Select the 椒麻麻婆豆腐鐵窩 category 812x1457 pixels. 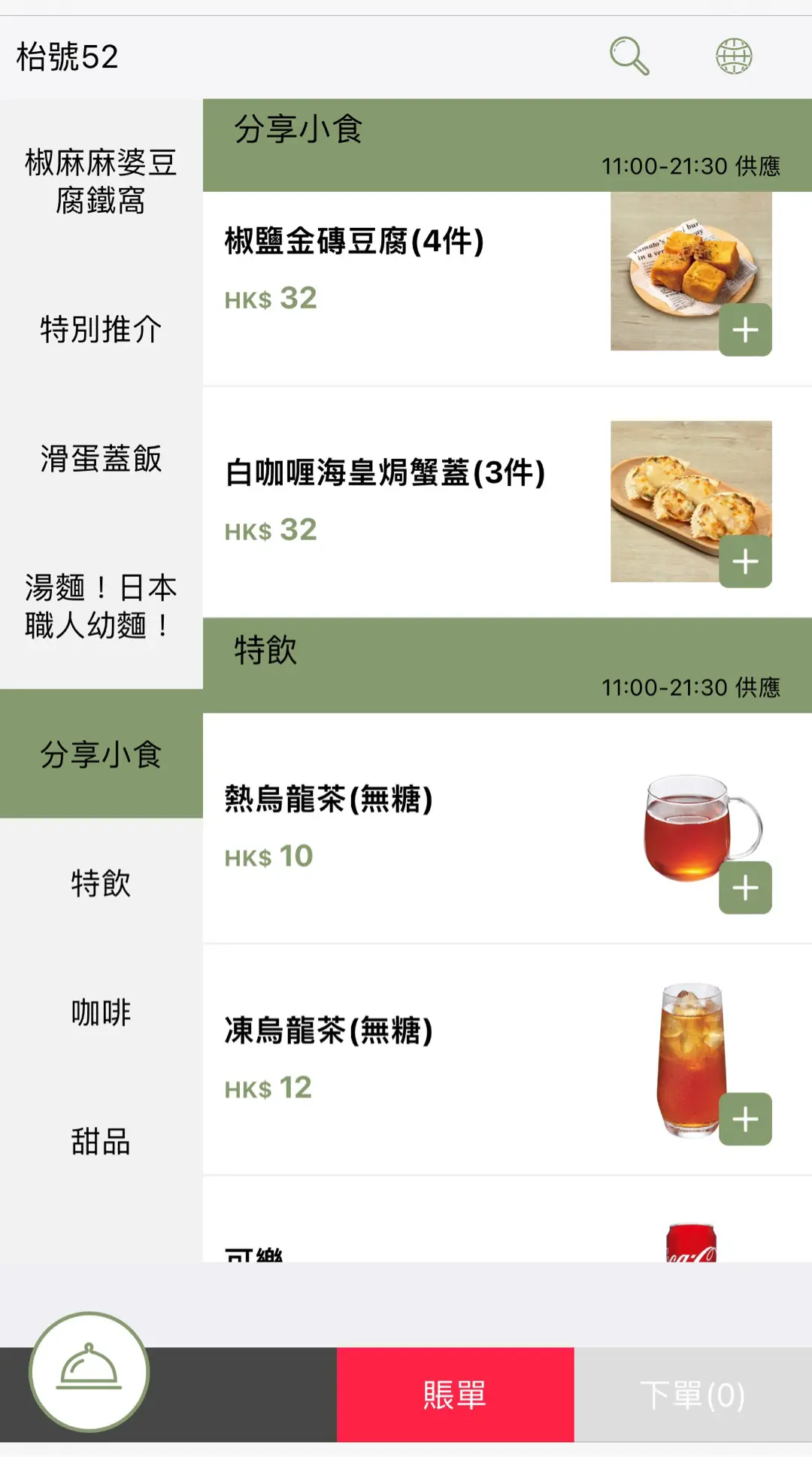click(101, 181)
